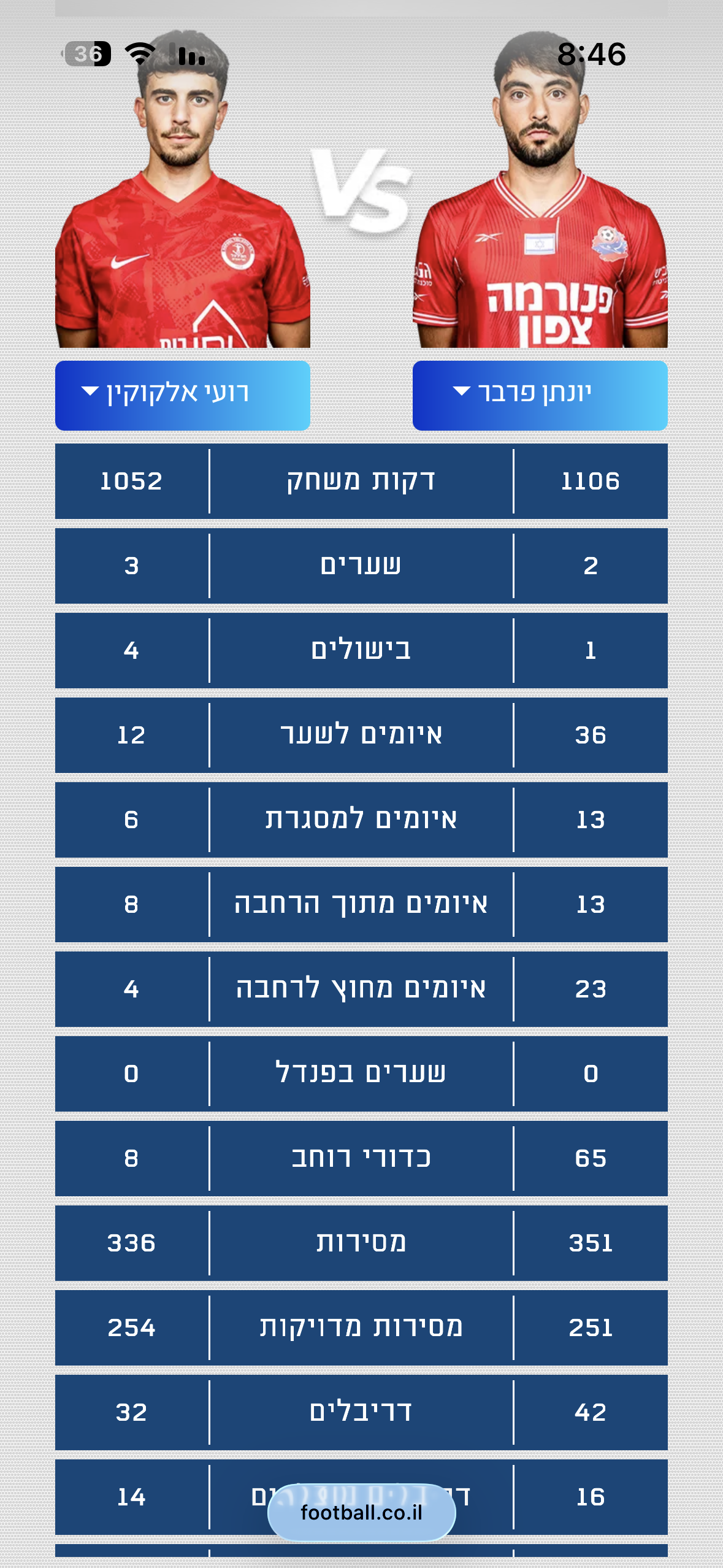Select the דקות משחק stats row
This screenshot has width=723, height=1568.
[x=361, y=481]
